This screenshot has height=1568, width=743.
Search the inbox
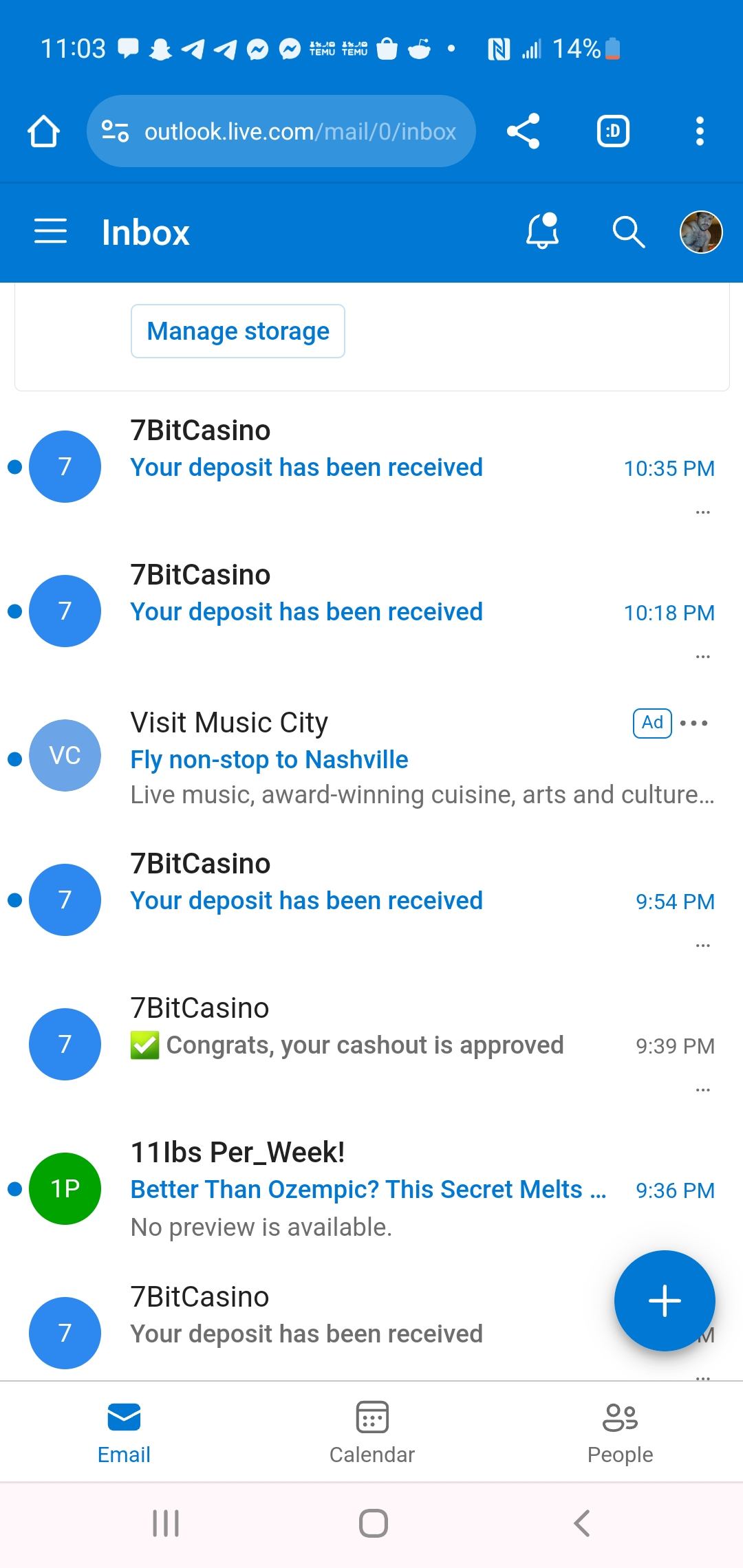click(x=628, y=232)
